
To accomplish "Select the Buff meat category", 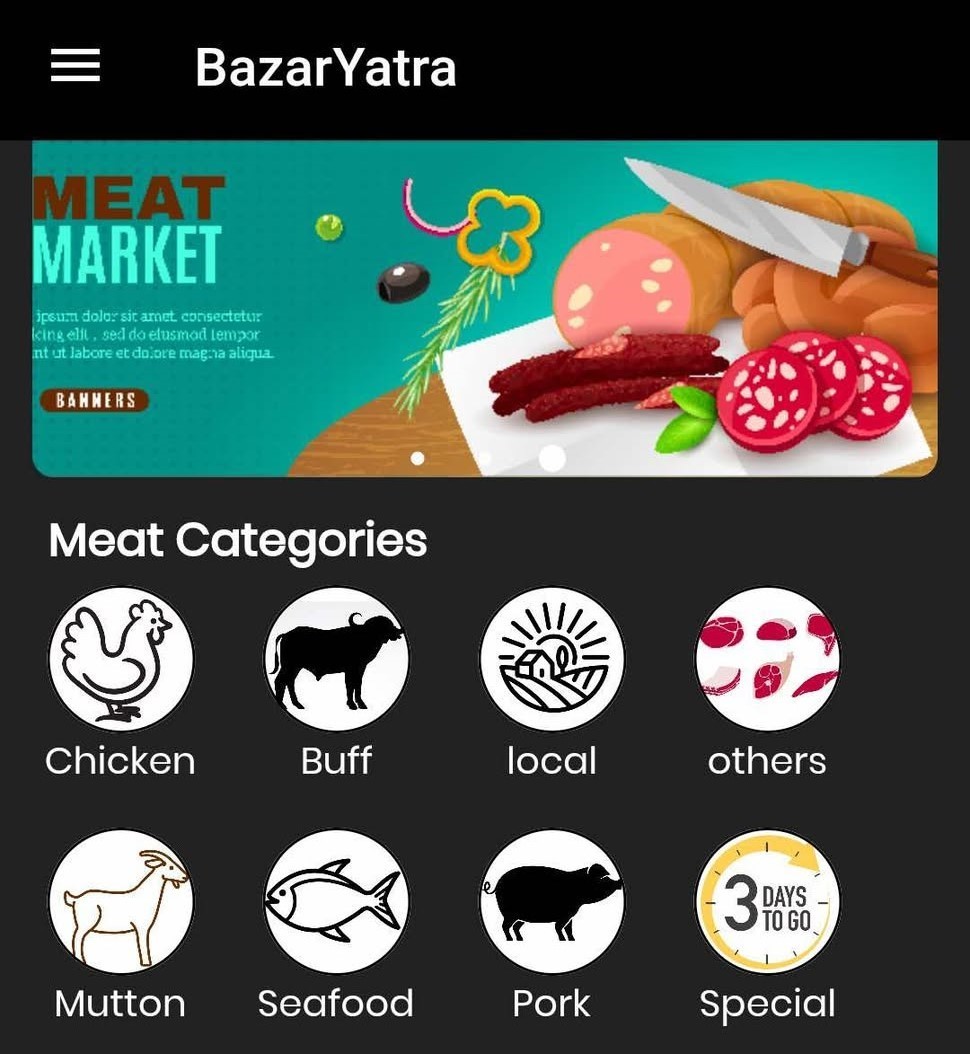I will pyautogui.click(x=336, y=659).
